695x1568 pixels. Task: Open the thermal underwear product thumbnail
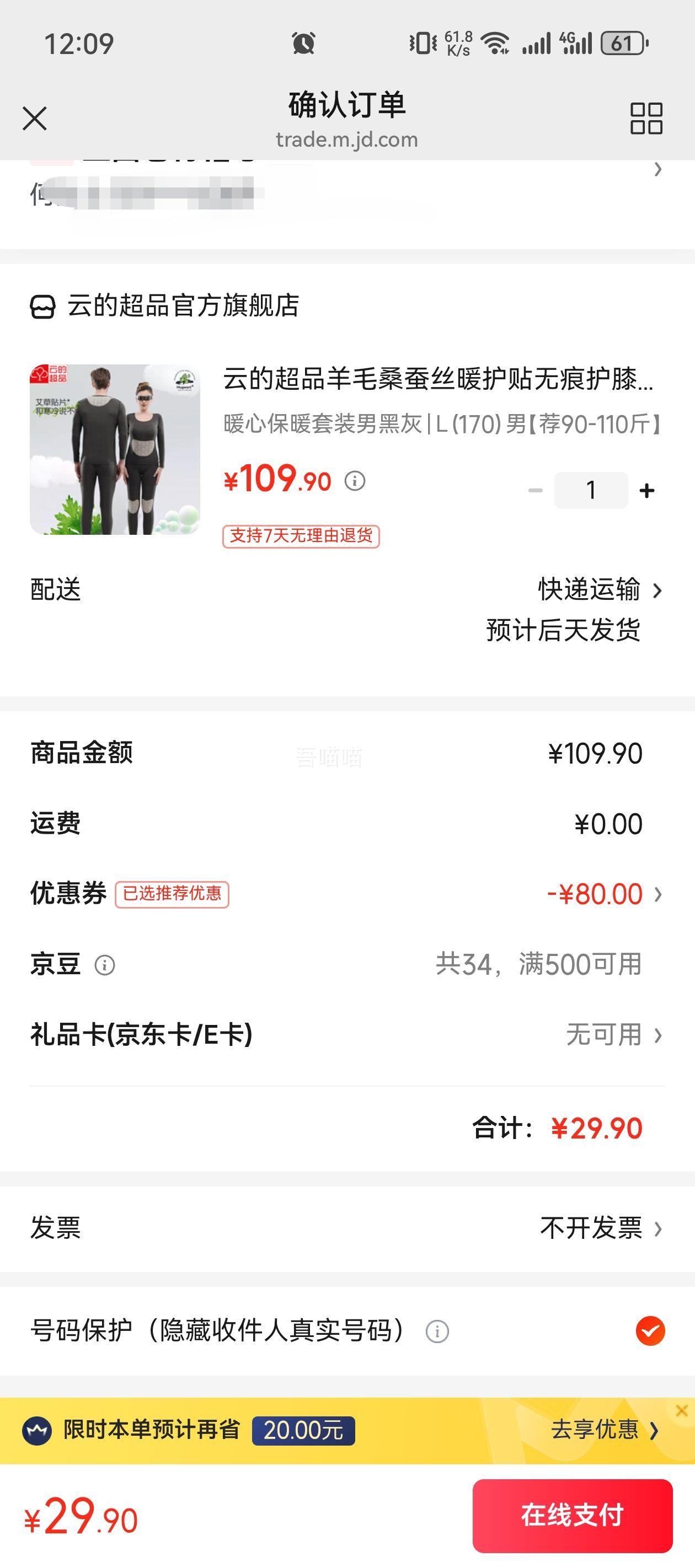pyautogui.click(x=115, y=449)
